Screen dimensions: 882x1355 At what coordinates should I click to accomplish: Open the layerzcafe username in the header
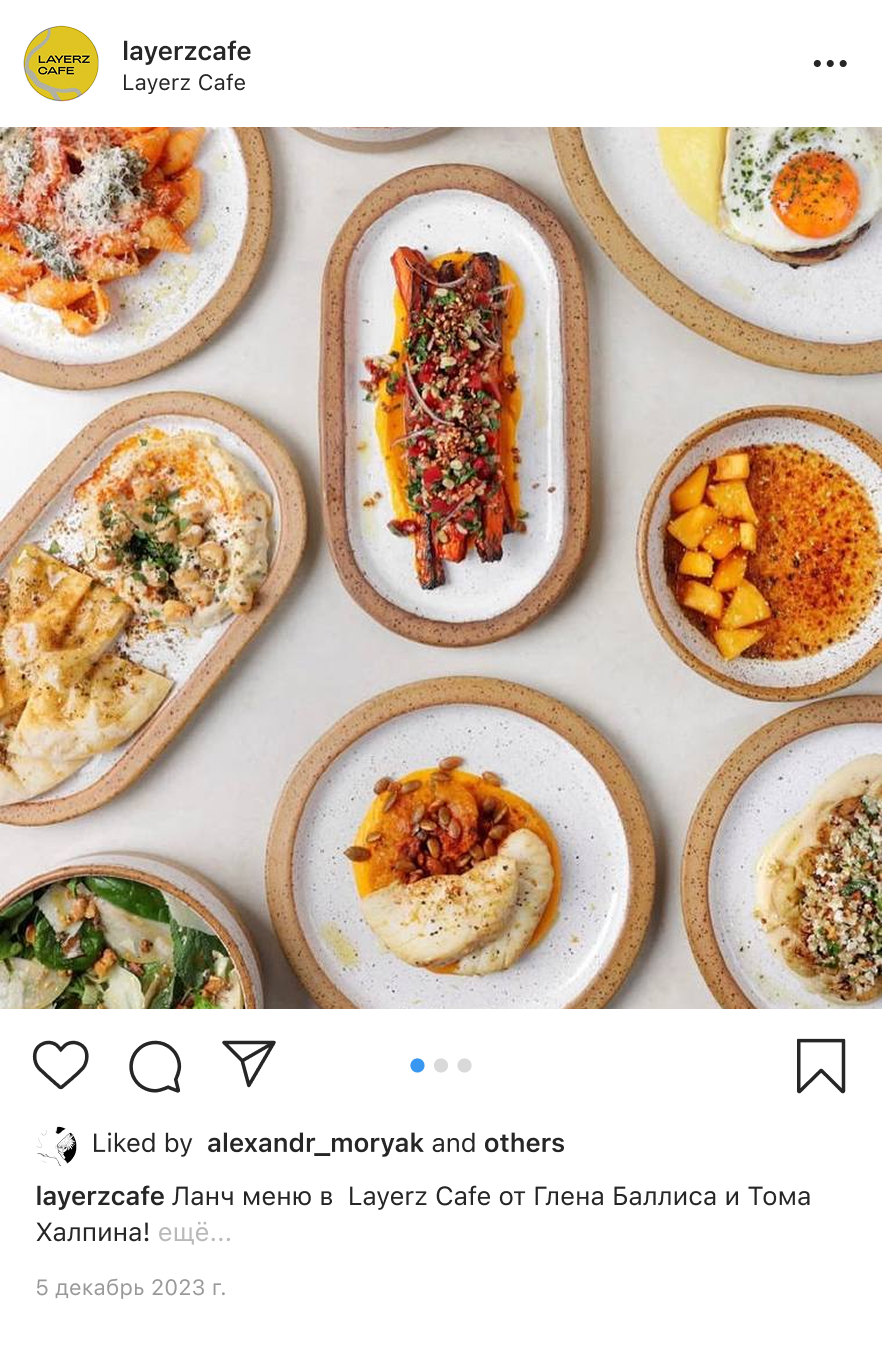pyautogui.click(x=186, y=51)
